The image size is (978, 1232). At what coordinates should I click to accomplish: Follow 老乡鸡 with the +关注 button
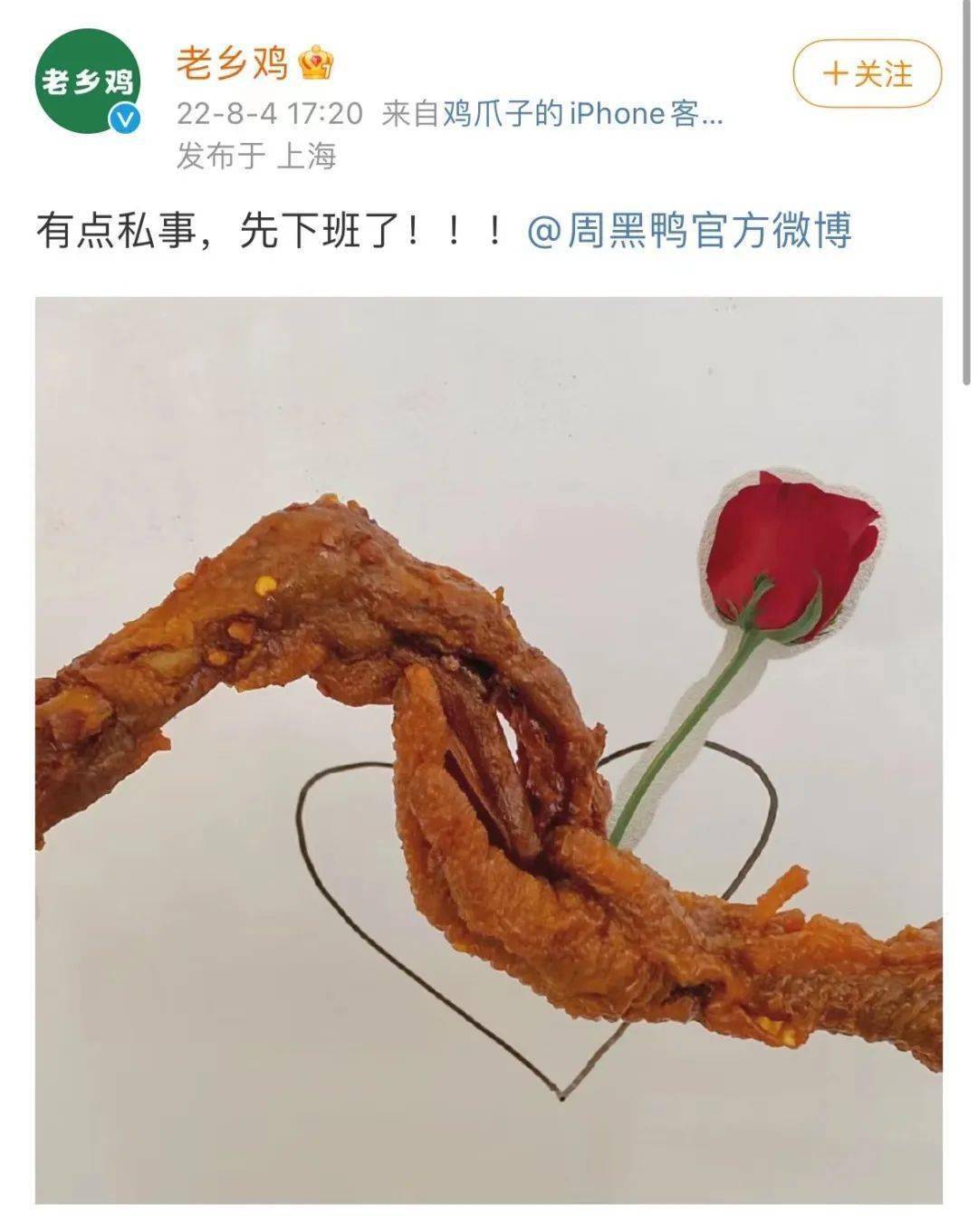[867, 73]
